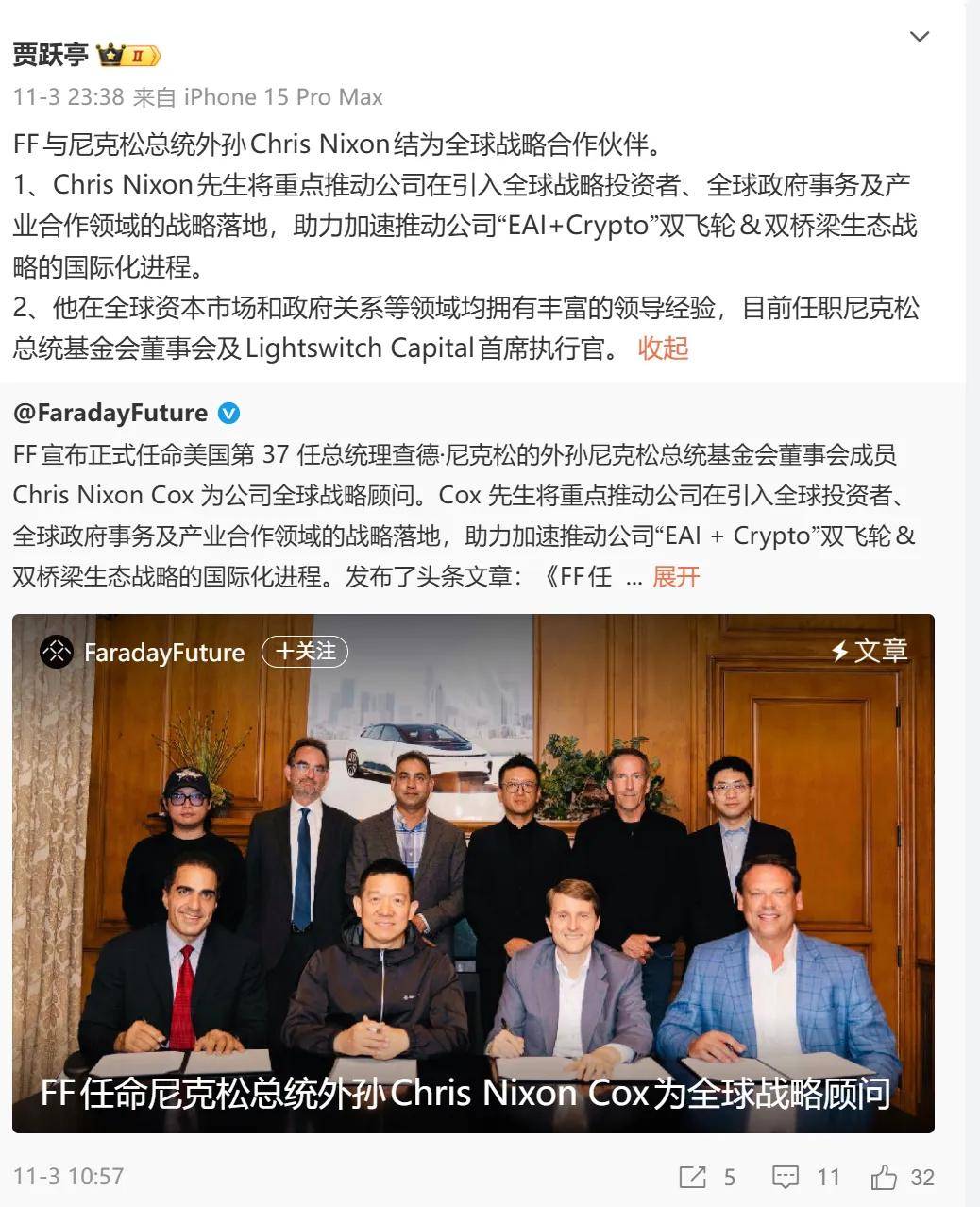Viewport: 980px width, 1207px height.
Task: Like the FaradayFuture post
Action: point(902,1177)
